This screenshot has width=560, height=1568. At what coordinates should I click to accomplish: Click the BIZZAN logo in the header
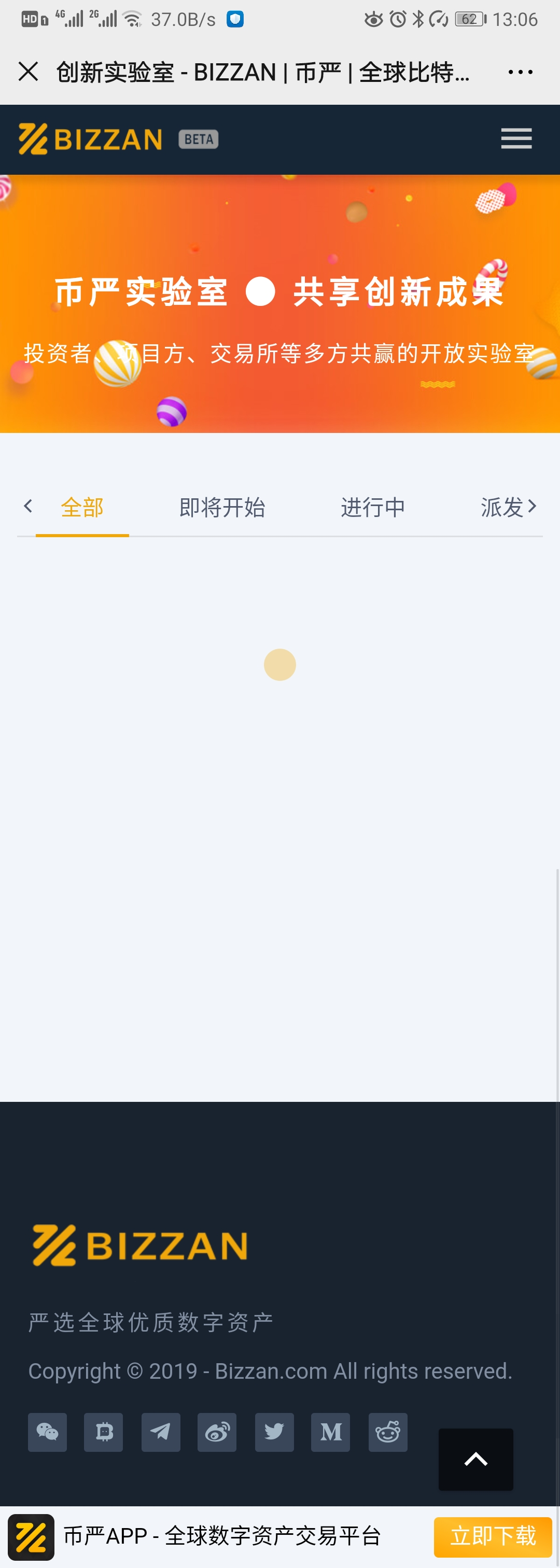(x=90, y=139)
